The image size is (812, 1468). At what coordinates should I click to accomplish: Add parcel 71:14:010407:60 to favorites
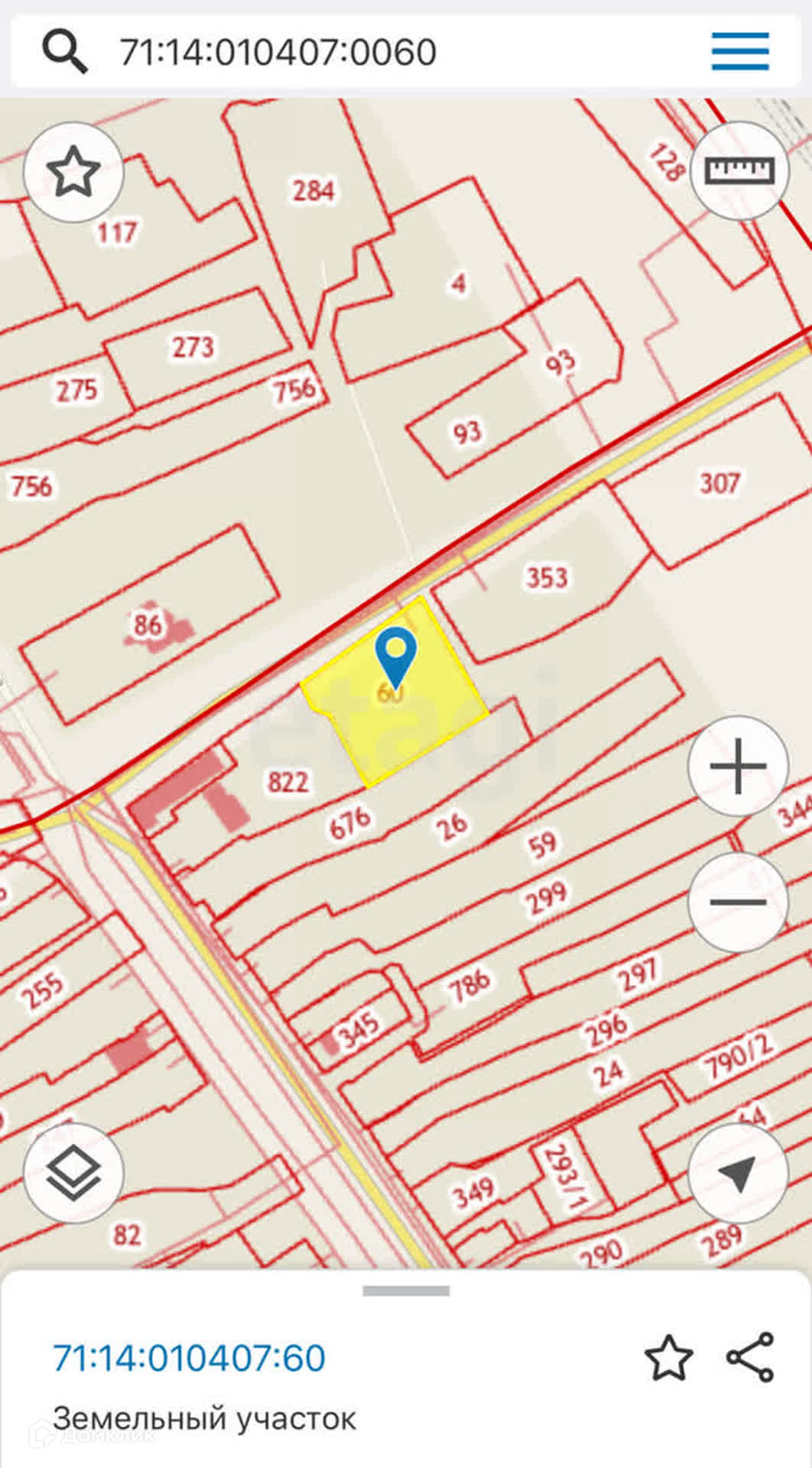(669, 1358)
